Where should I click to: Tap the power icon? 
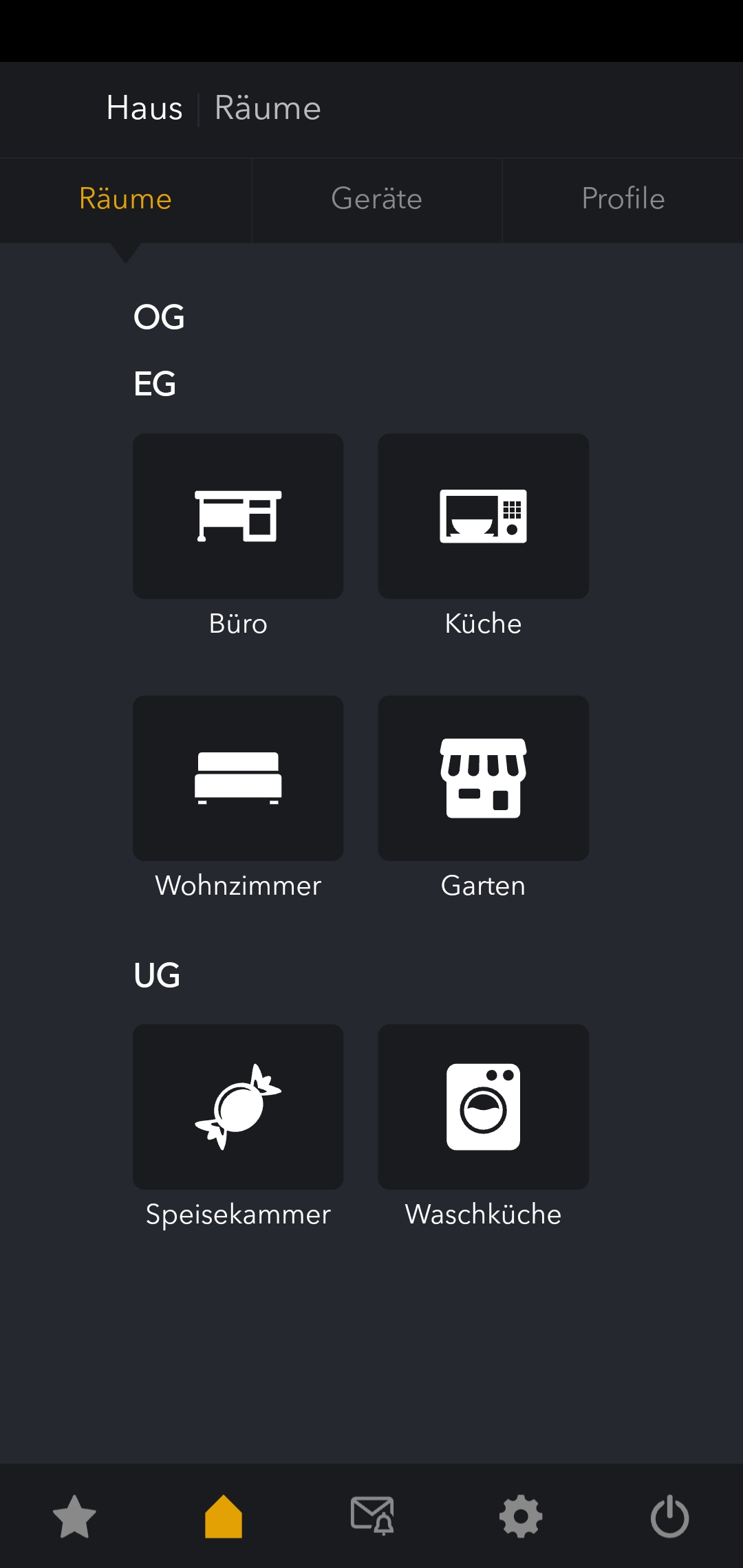click(669, 1516)
